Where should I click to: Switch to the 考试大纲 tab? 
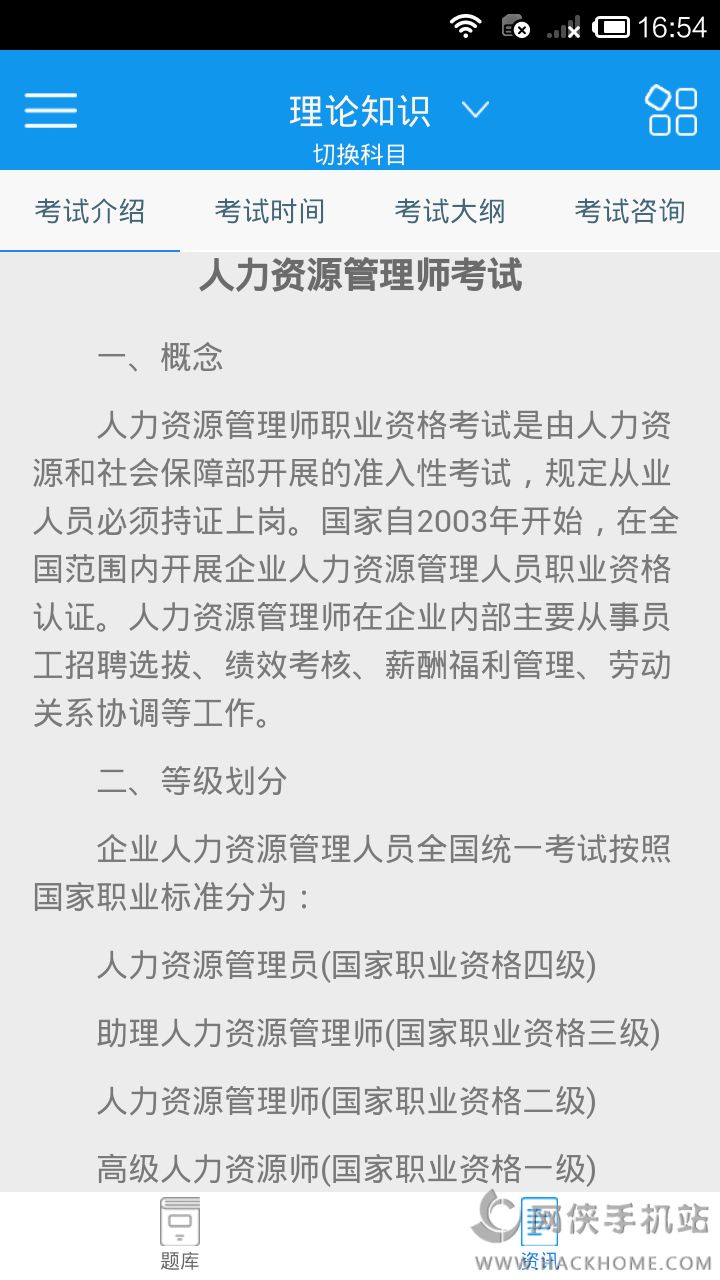450,211
